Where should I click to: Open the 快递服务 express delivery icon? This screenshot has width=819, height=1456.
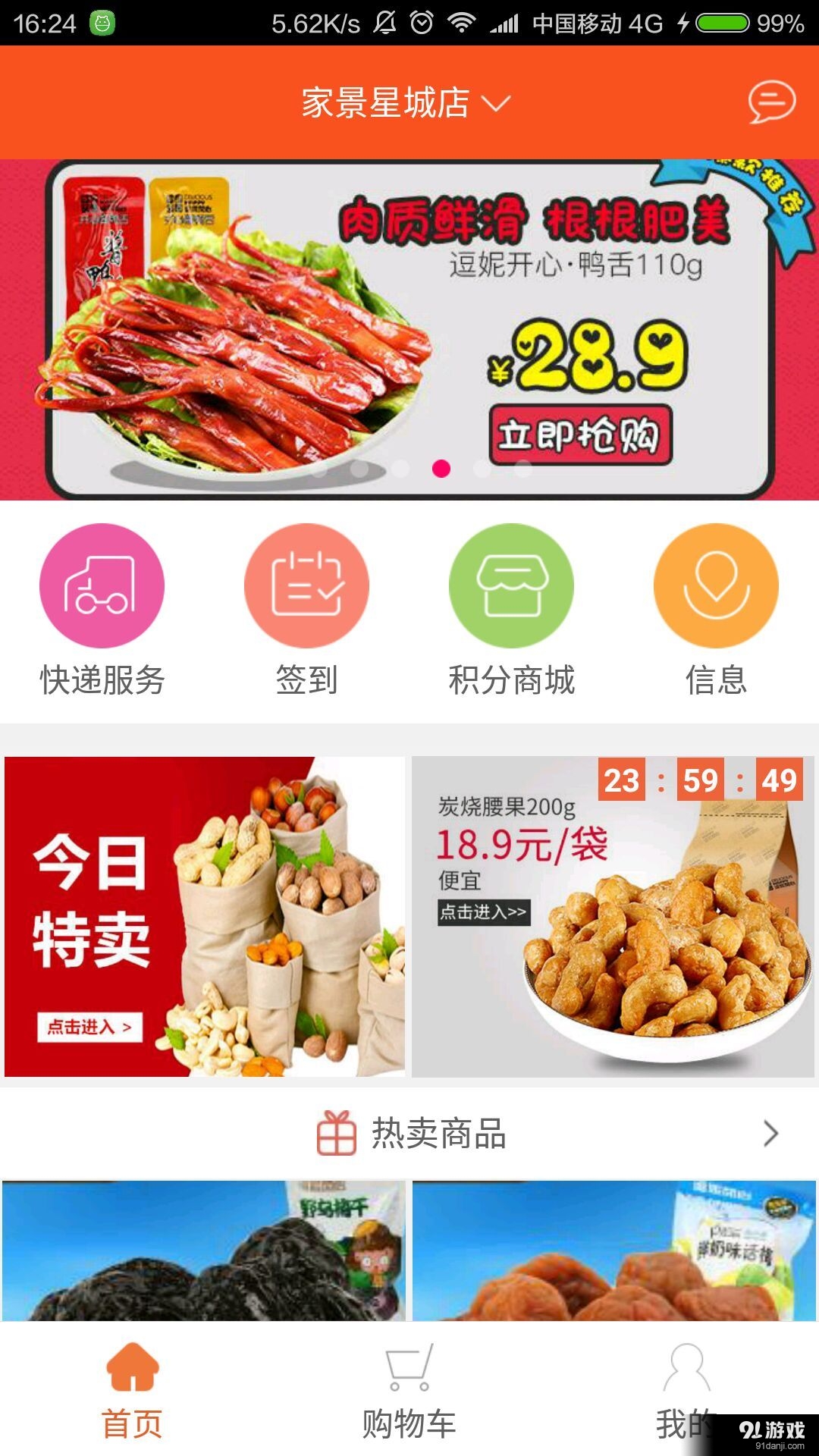(101, 584)
